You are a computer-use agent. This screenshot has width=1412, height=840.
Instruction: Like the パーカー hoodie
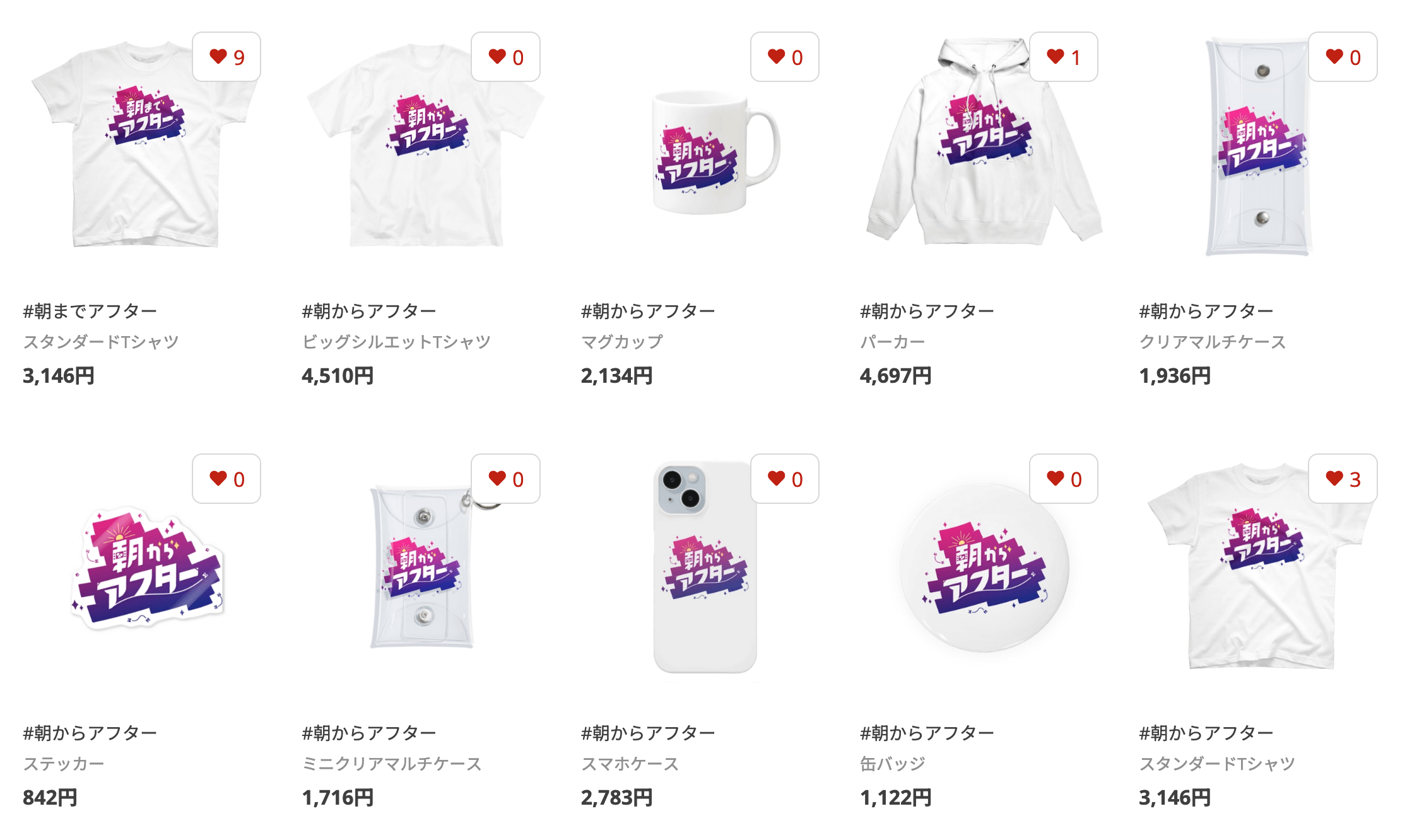point(1063,57)
